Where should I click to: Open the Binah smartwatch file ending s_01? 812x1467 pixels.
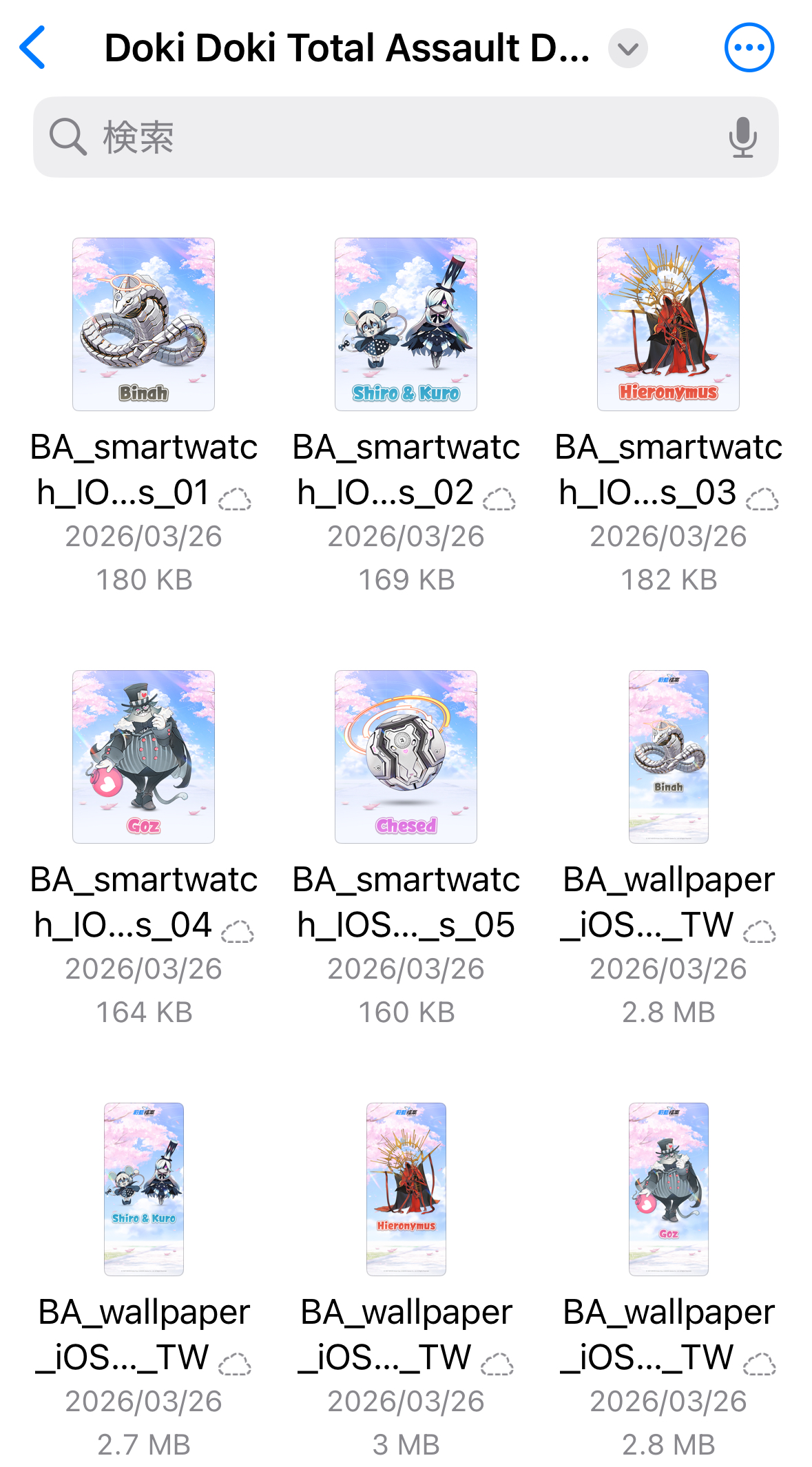pyautogui.click(x=143, y=324)
